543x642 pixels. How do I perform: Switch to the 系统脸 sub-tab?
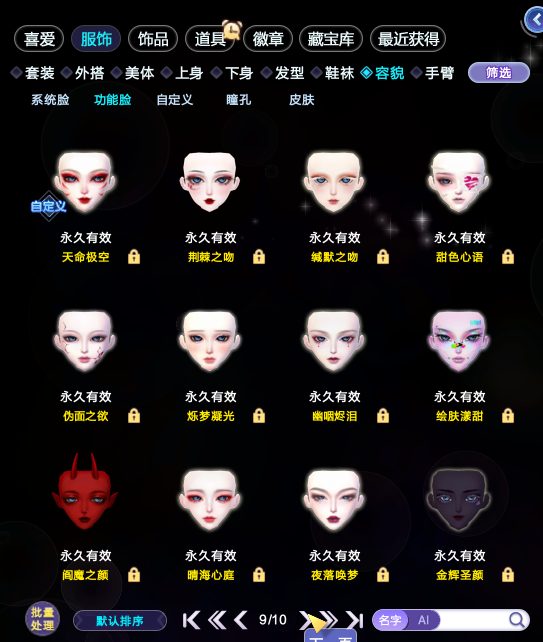tap(50, 99)
